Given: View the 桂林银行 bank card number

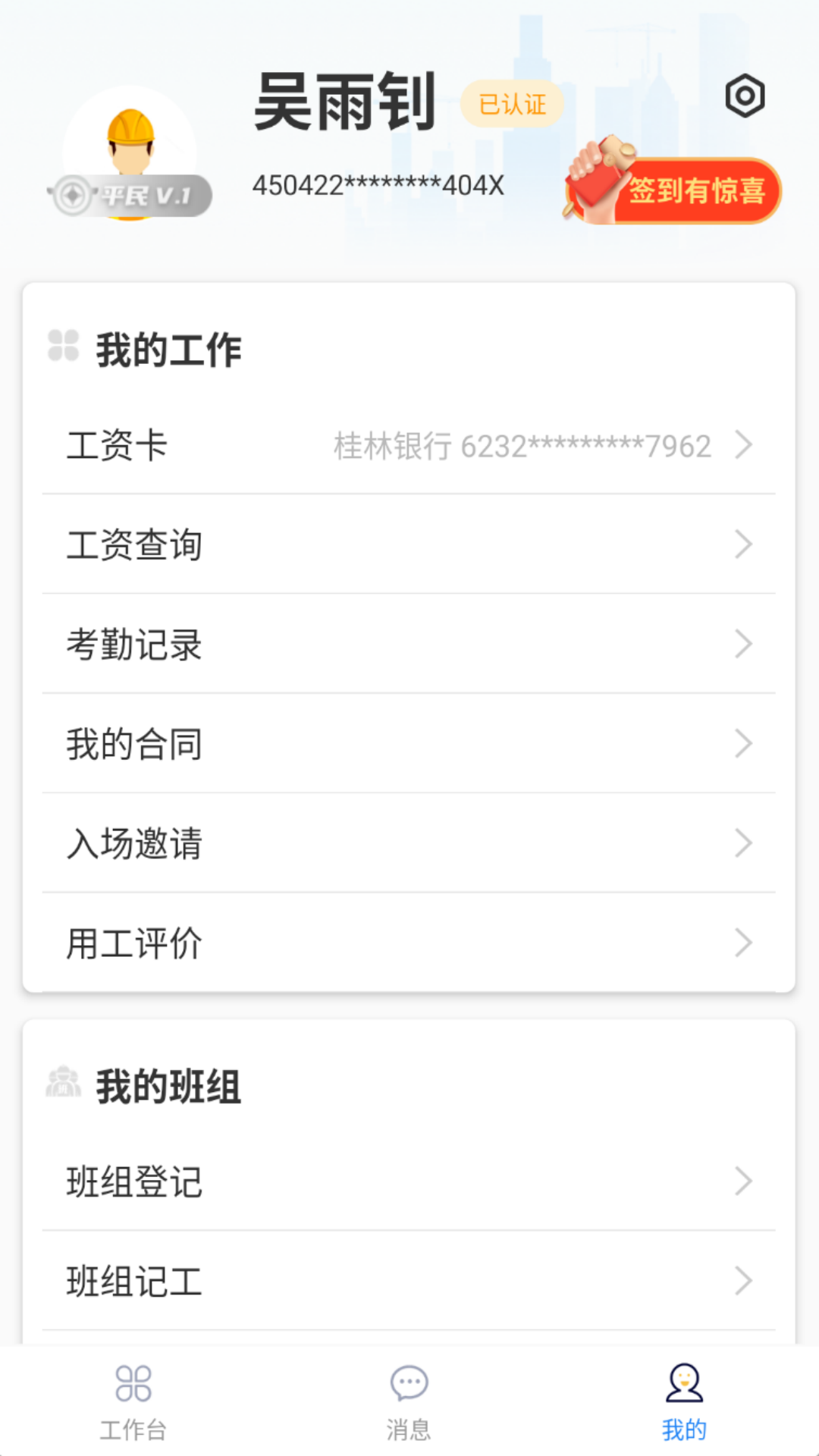Looking at the screenshot, I should coord(522,444).
